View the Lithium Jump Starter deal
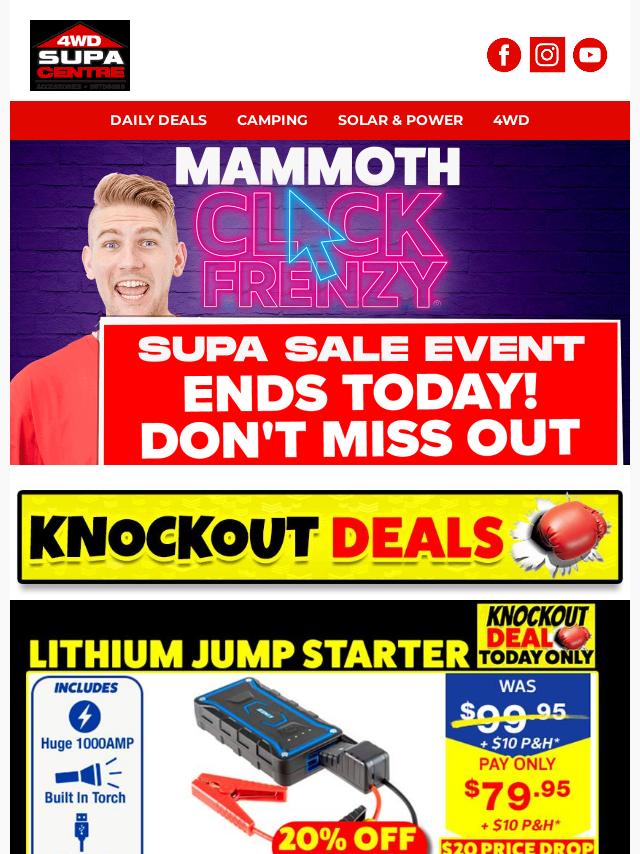This screenshot has height=854, width=640. click(x=320, y=740)
